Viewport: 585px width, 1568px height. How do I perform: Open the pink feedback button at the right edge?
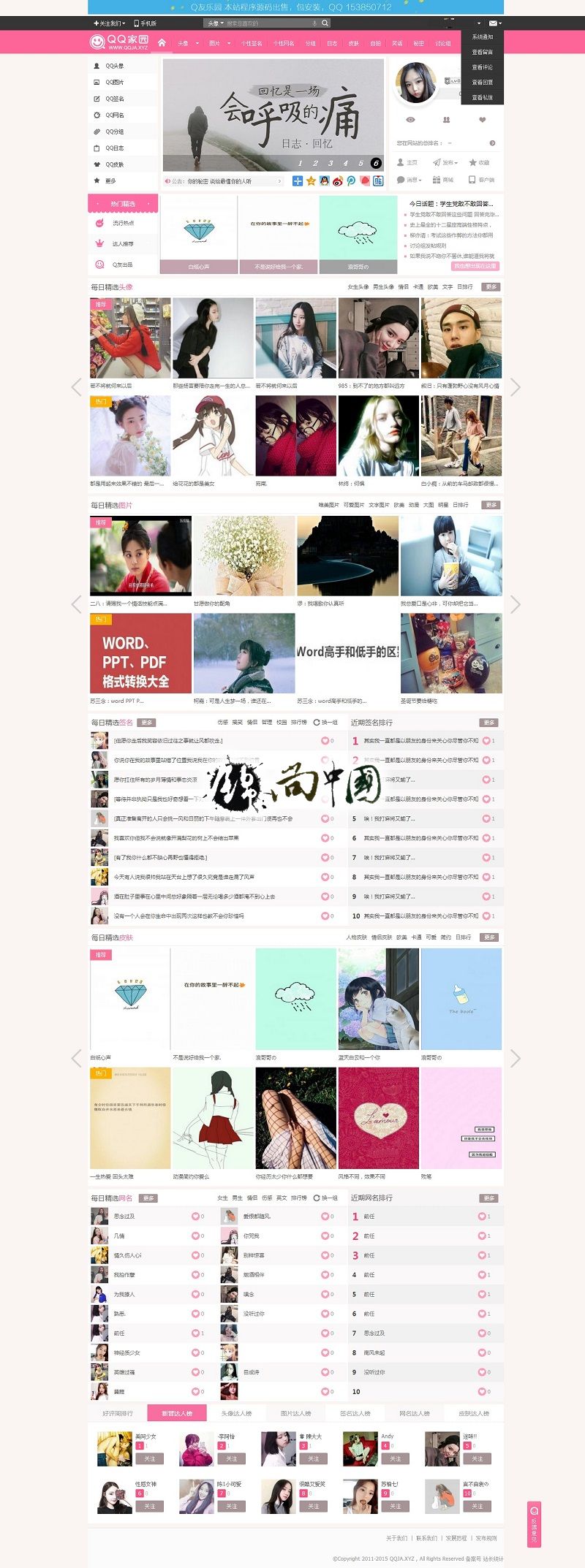(535, 1524)
